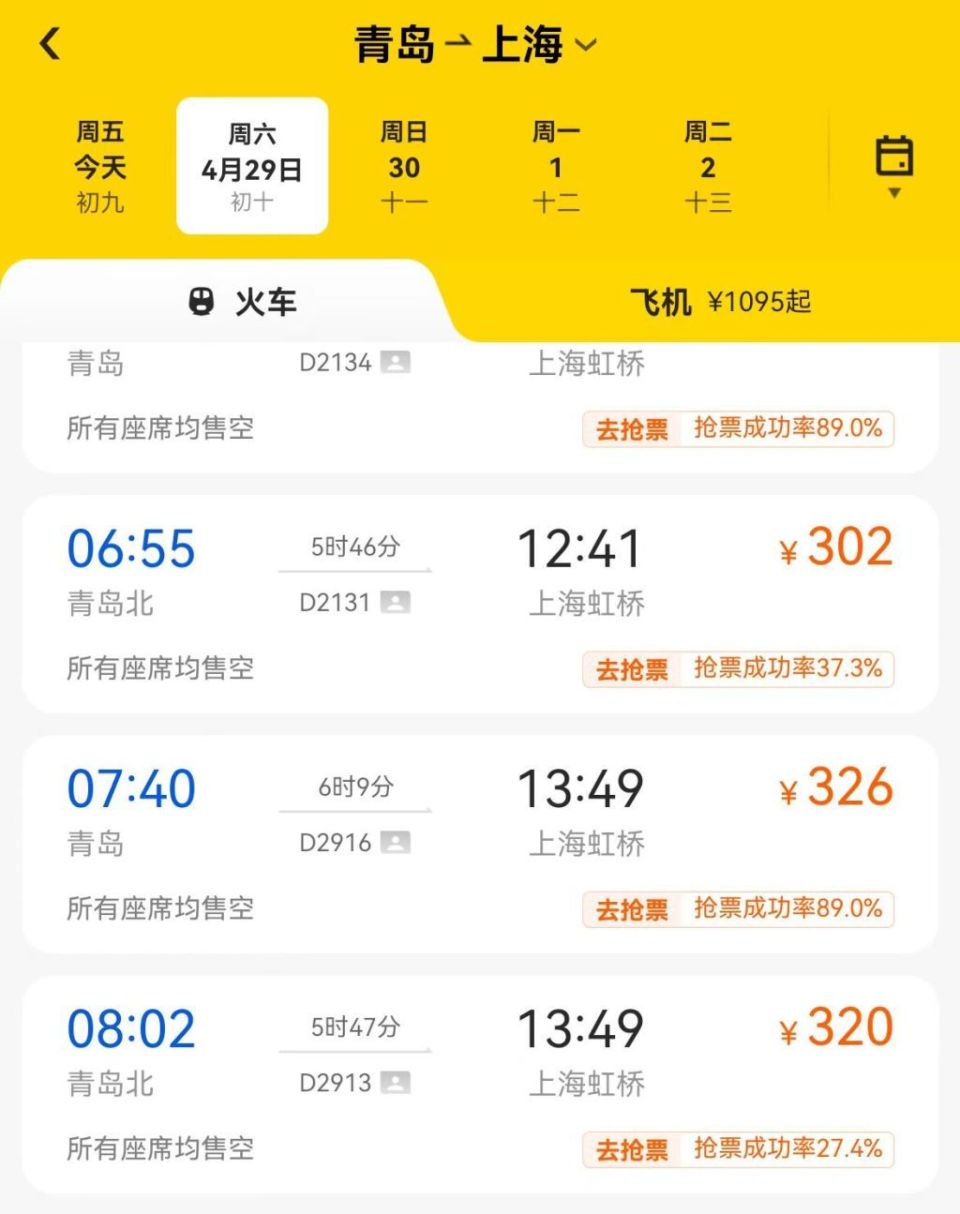
Task: Open the calendar icon to pick a date
Action: pyautogui.click(x=893, y=157)
